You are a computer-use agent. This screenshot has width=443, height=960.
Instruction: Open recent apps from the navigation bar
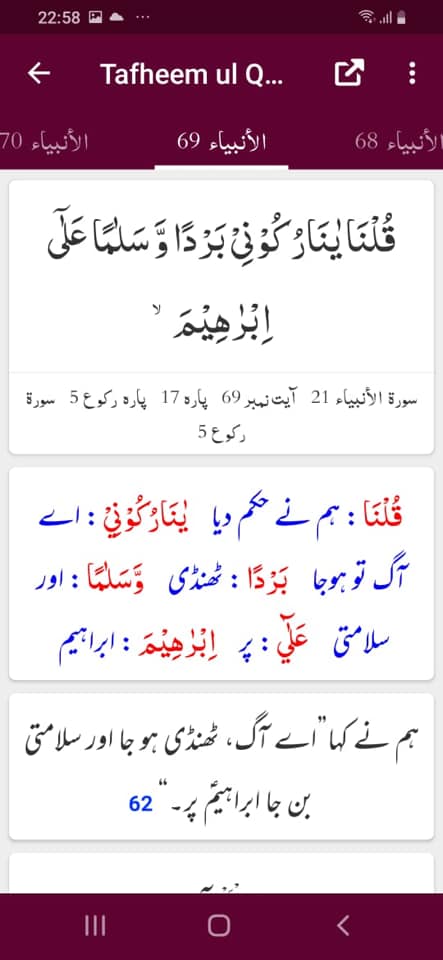coord(95,925)
